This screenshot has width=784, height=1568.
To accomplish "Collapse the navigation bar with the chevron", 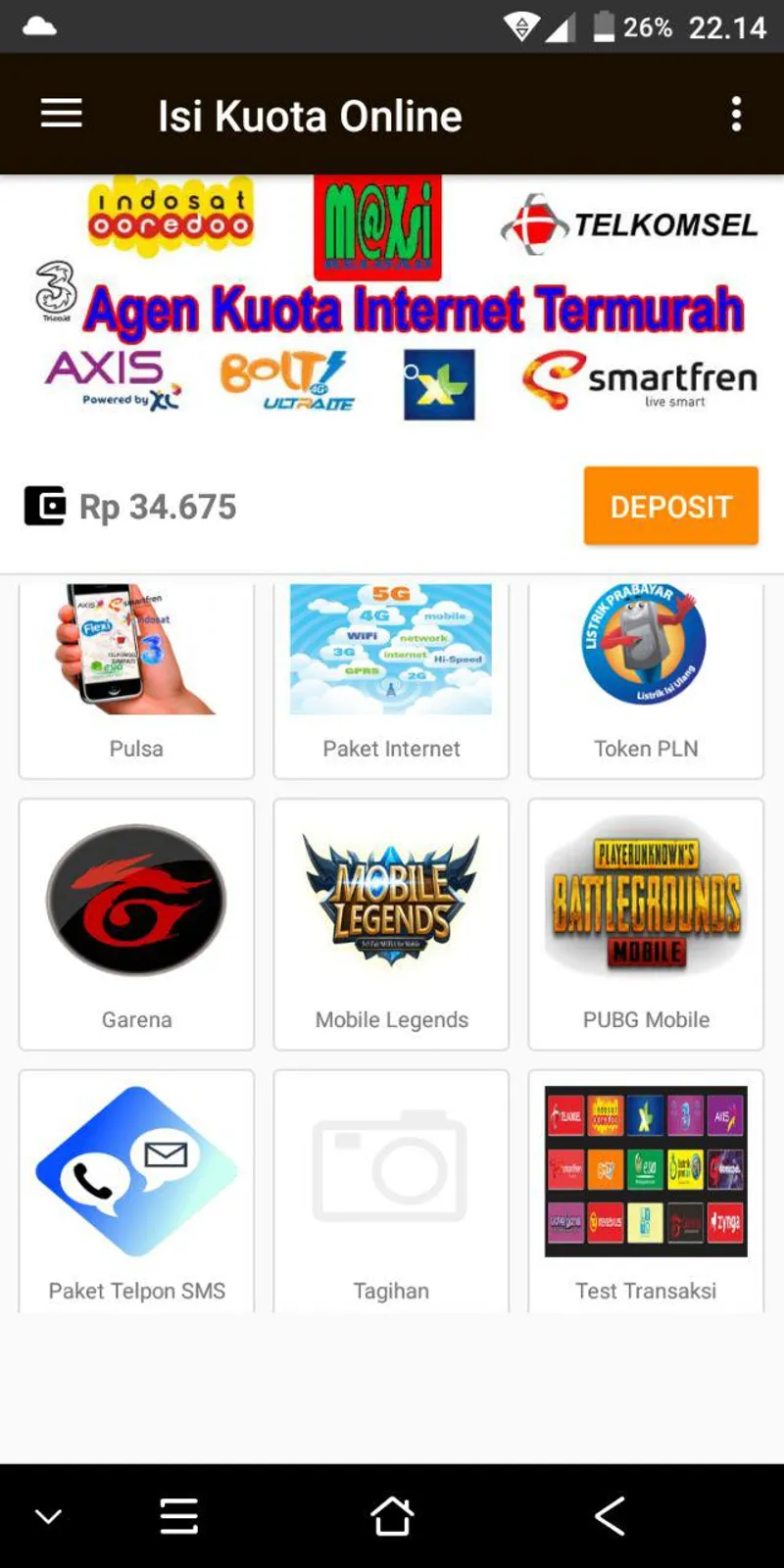I will pyautogui.click(x=48, y=1514).
